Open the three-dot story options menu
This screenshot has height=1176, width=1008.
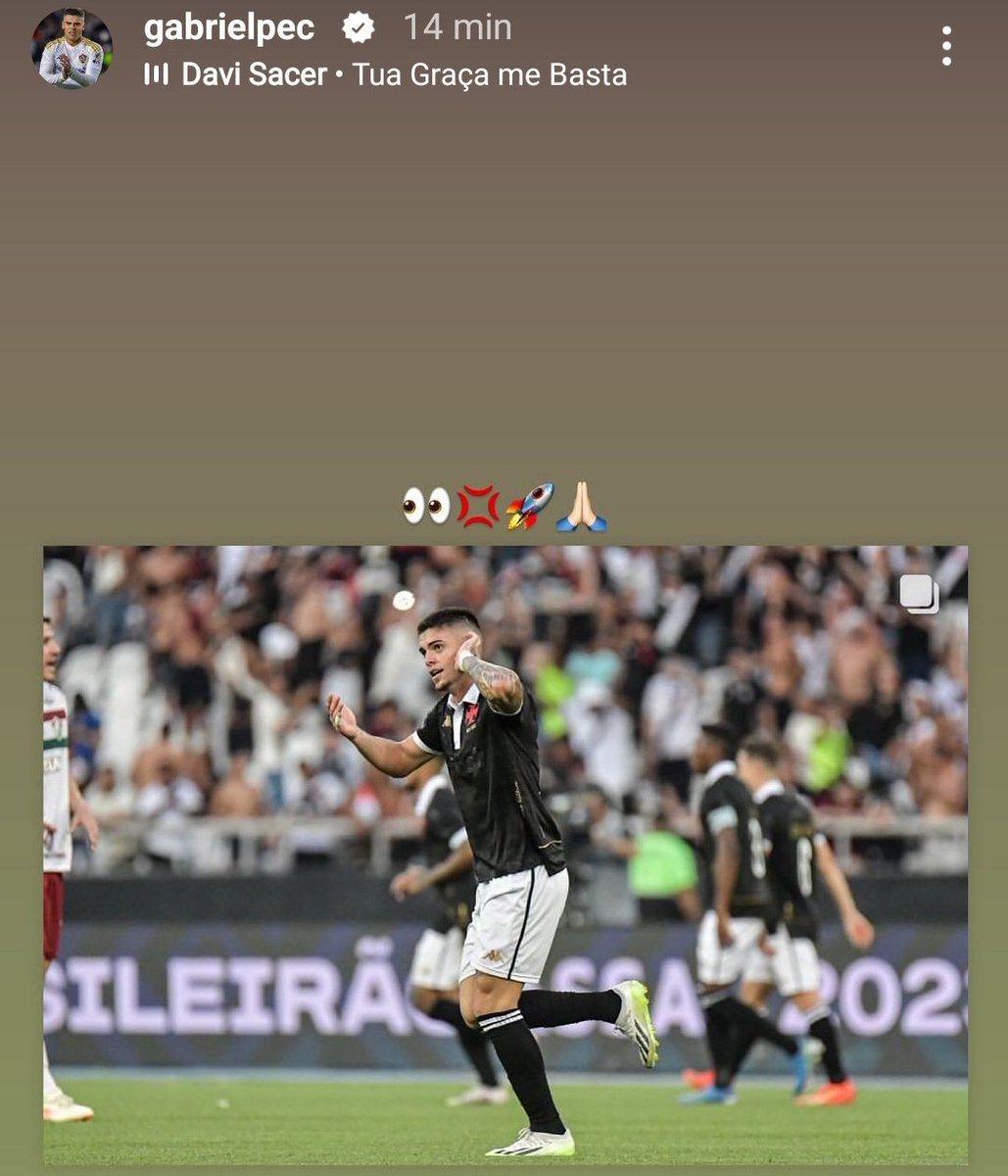945,46
